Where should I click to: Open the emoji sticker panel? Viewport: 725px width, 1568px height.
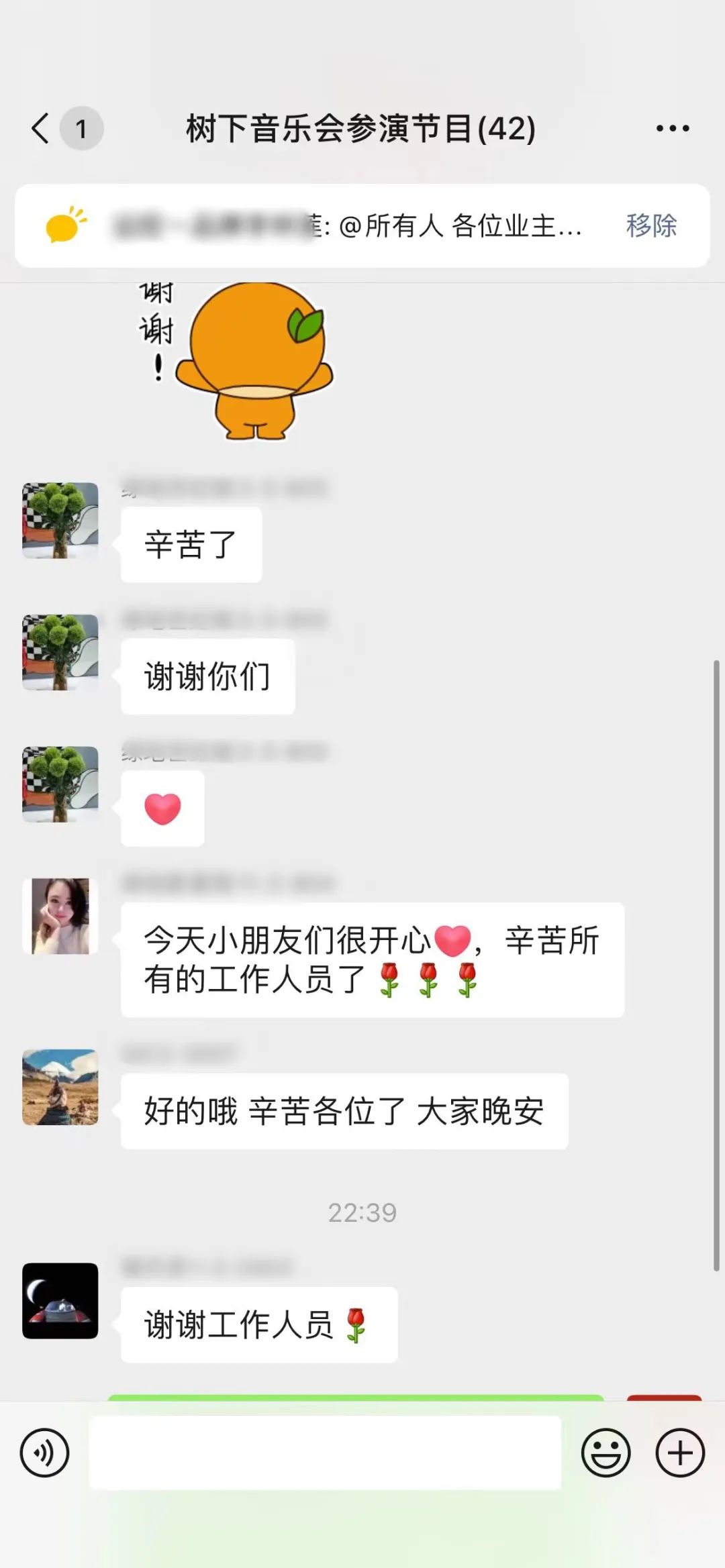606,1453
